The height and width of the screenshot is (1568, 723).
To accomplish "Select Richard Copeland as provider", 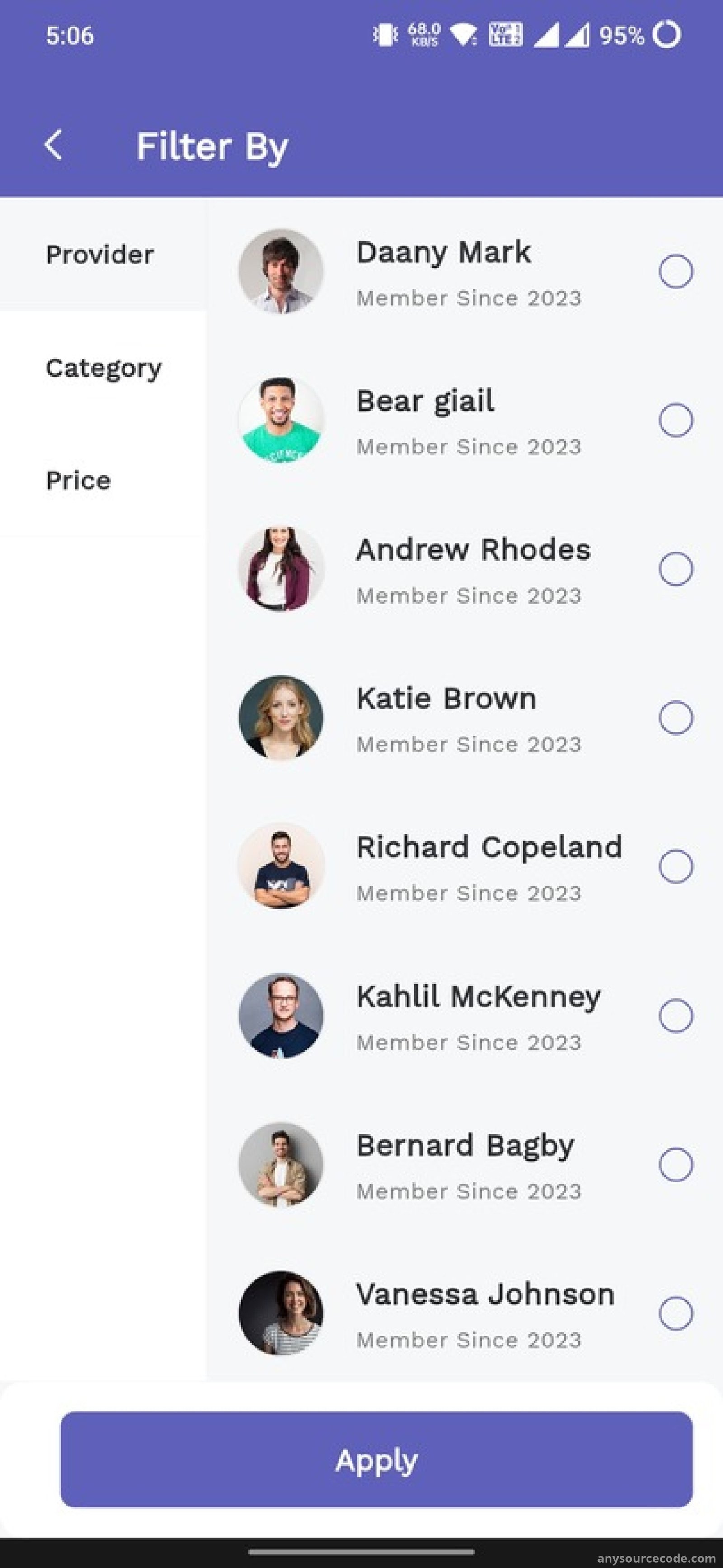I will 676,866.
